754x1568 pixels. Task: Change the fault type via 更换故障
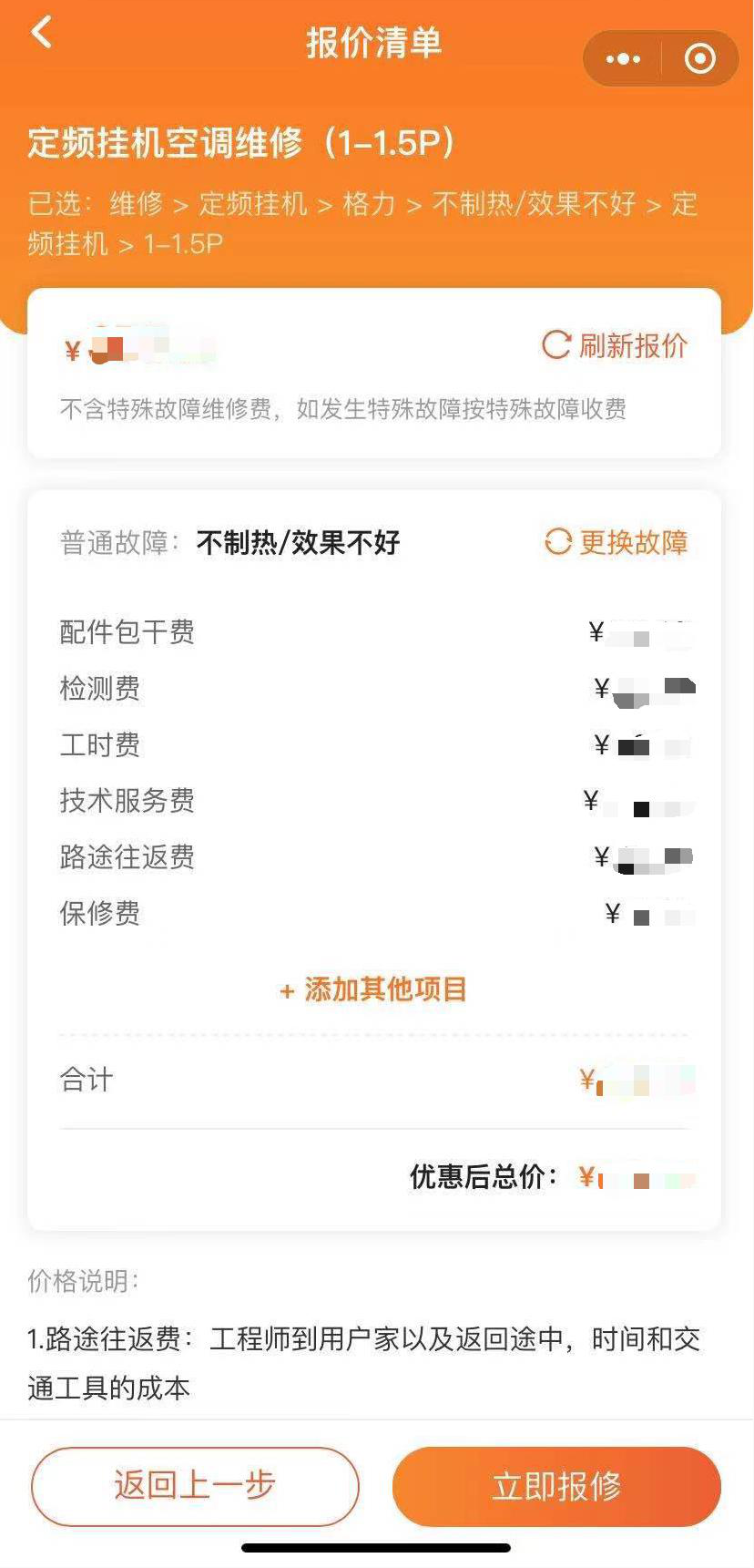616,543
